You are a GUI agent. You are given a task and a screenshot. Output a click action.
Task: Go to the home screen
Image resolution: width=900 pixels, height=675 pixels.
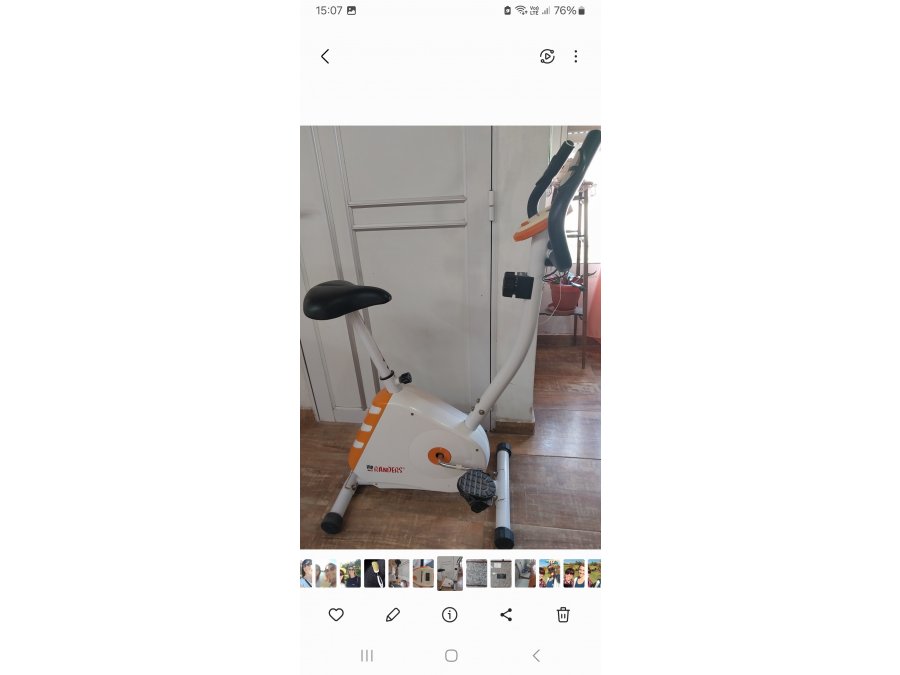click(451, 655)
